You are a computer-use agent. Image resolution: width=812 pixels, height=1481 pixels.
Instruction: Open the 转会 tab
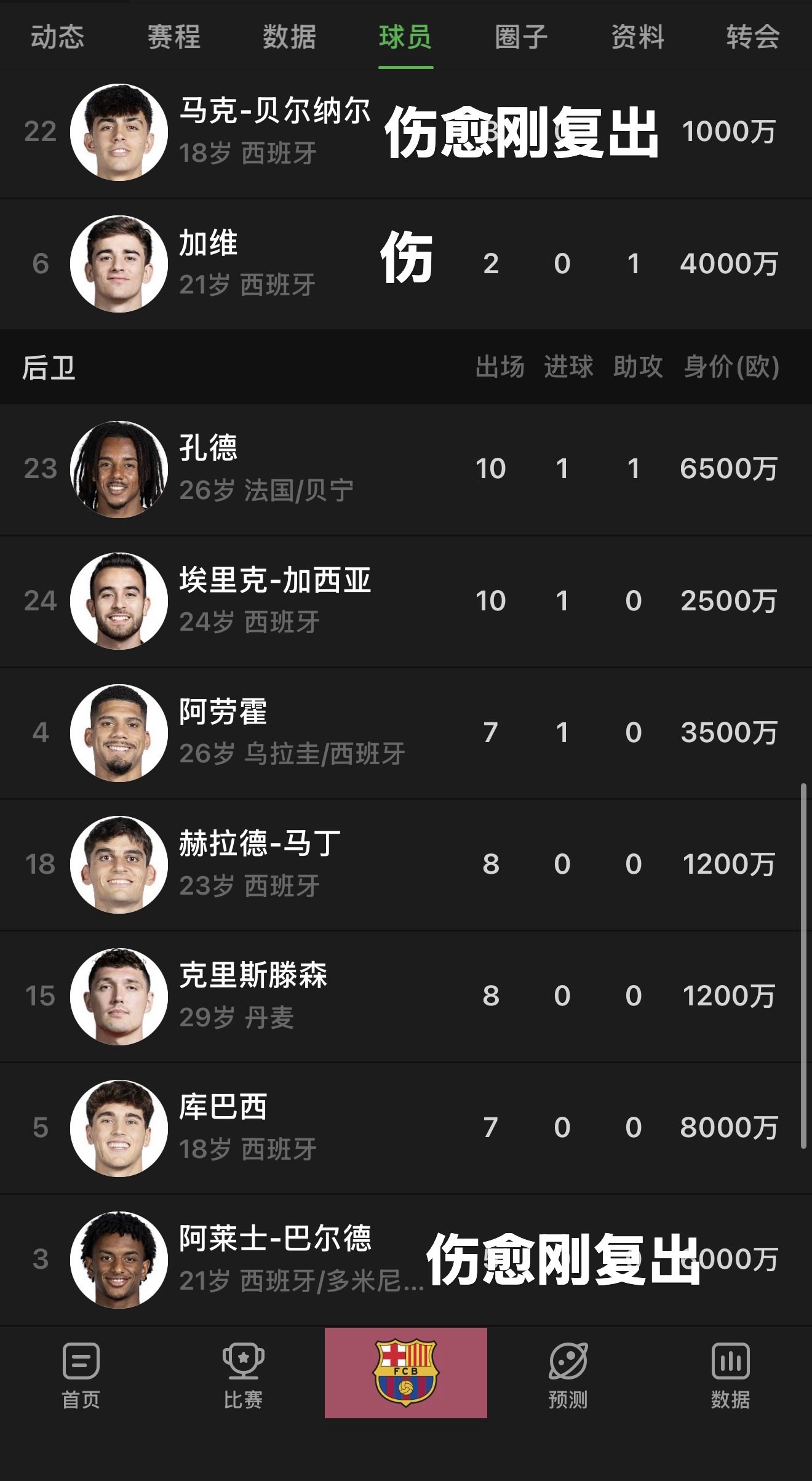click(x=752, y=37)
